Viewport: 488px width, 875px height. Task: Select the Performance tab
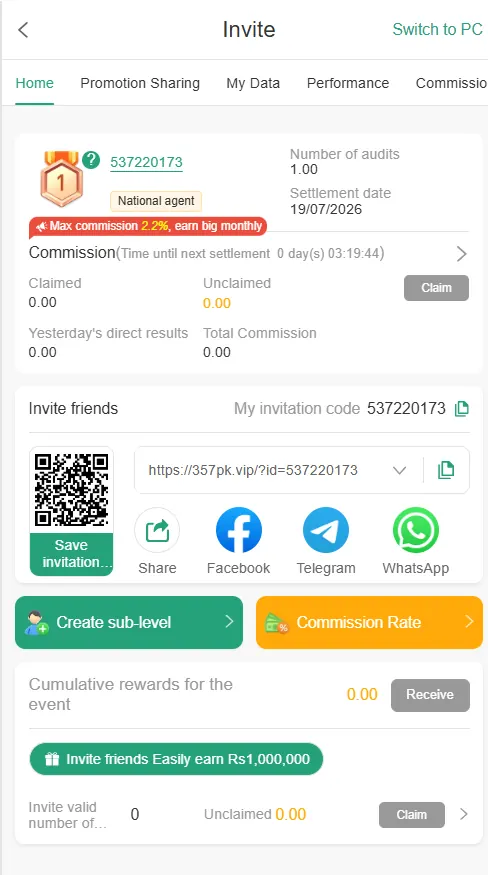click(x=348, y=83)
